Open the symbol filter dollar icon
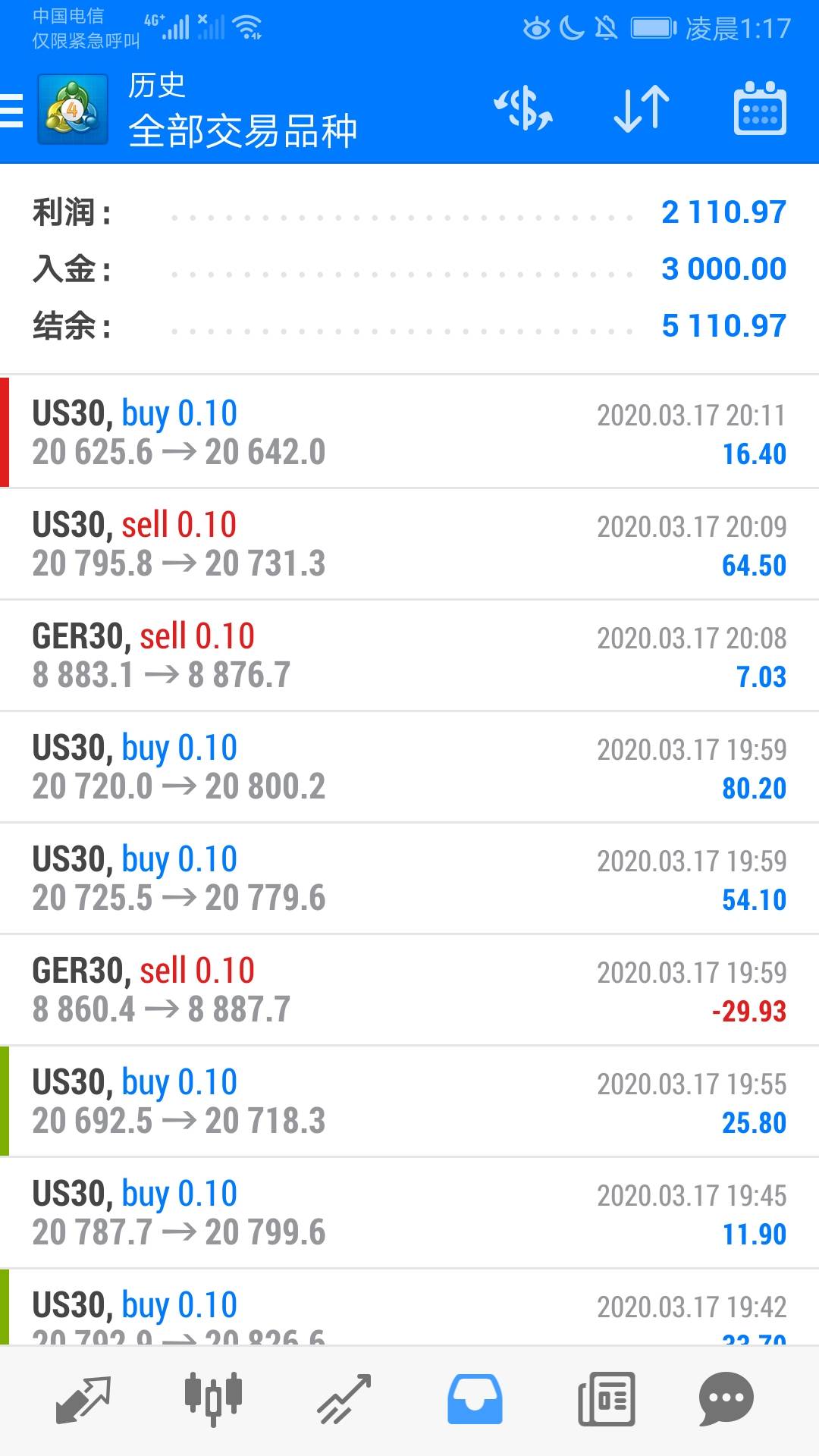 tap(523, 109)
